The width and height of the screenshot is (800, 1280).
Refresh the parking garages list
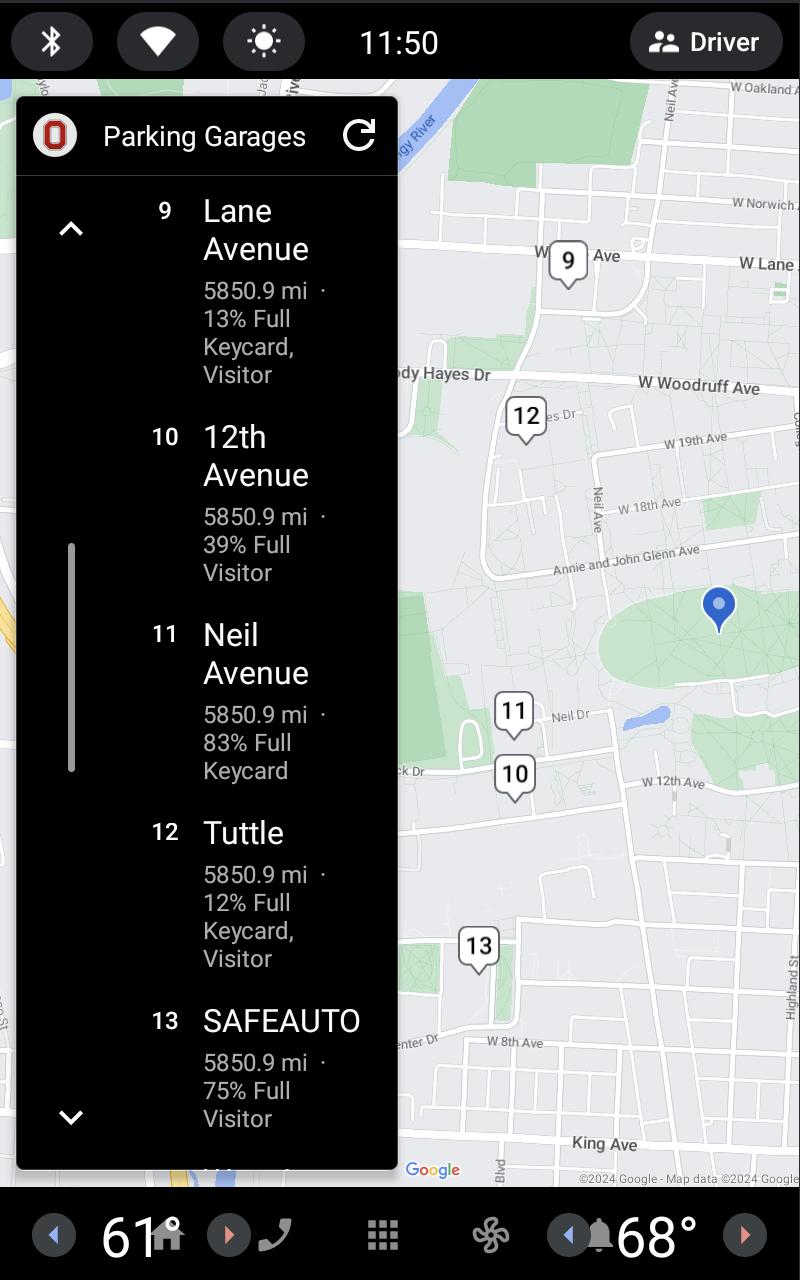[x=359, y=135]
